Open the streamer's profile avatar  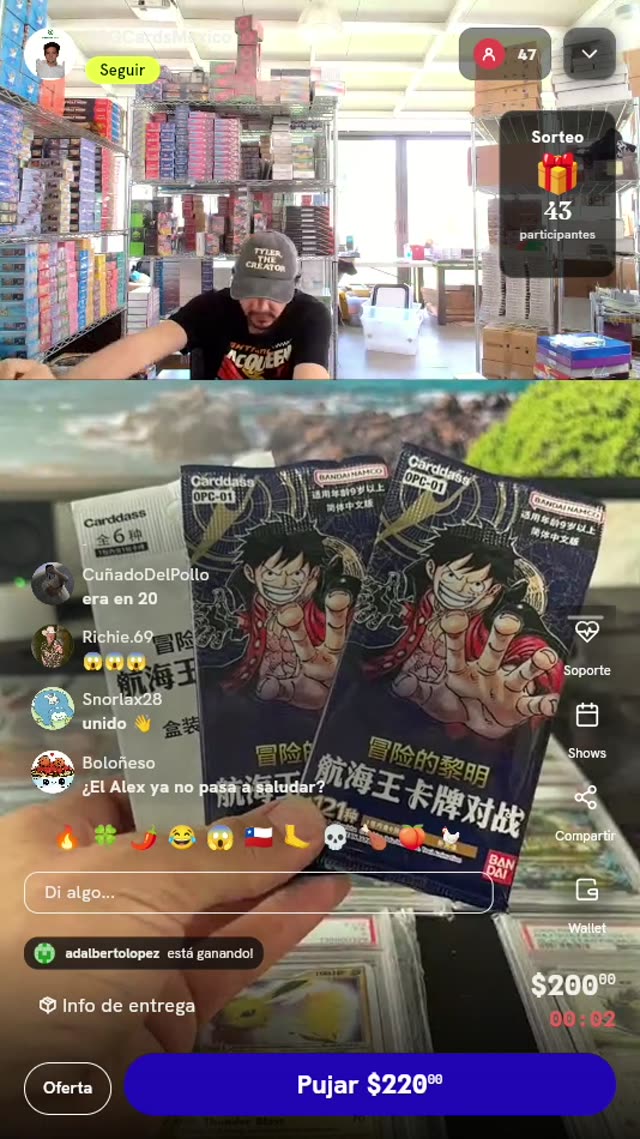tap(50, 54)
